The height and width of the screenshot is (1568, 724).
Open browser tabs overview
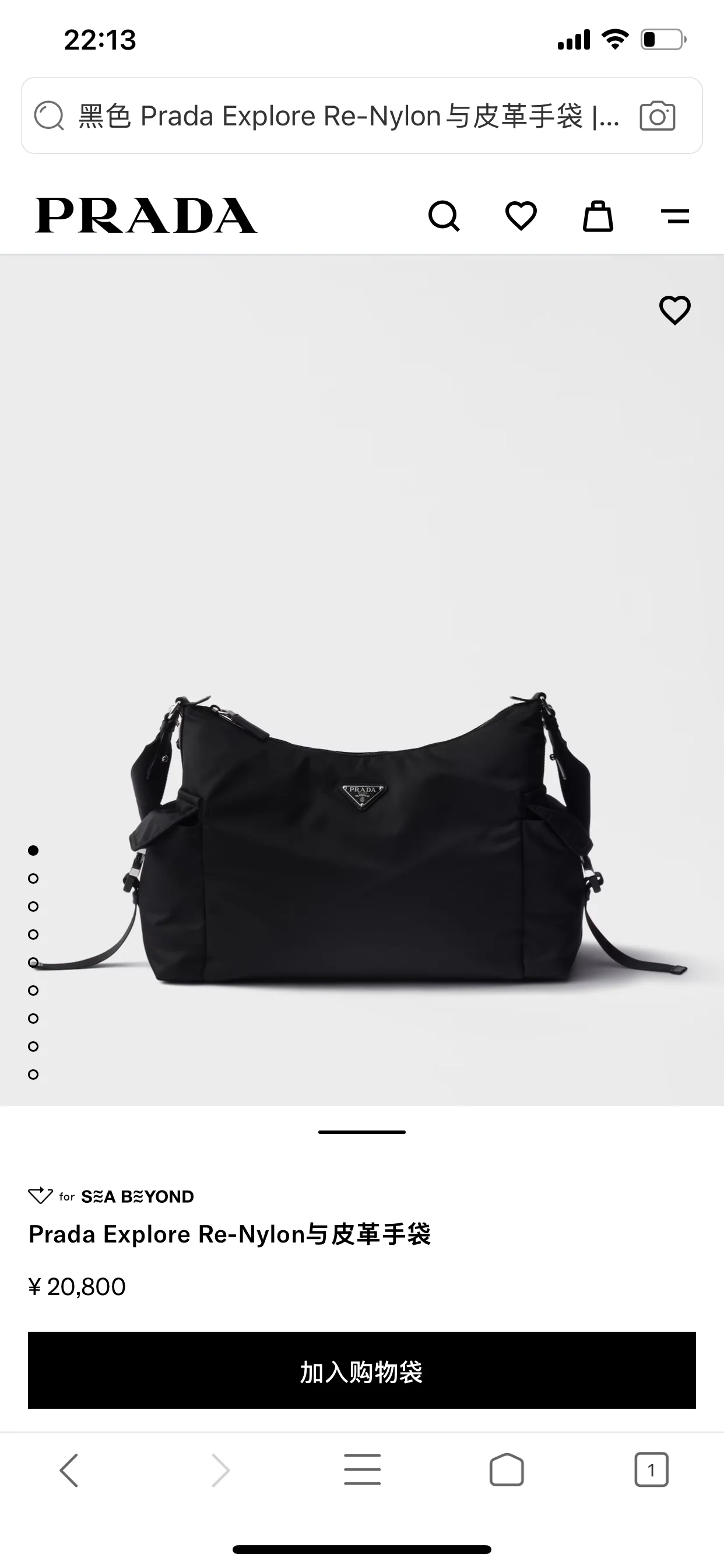[651, 1471]
